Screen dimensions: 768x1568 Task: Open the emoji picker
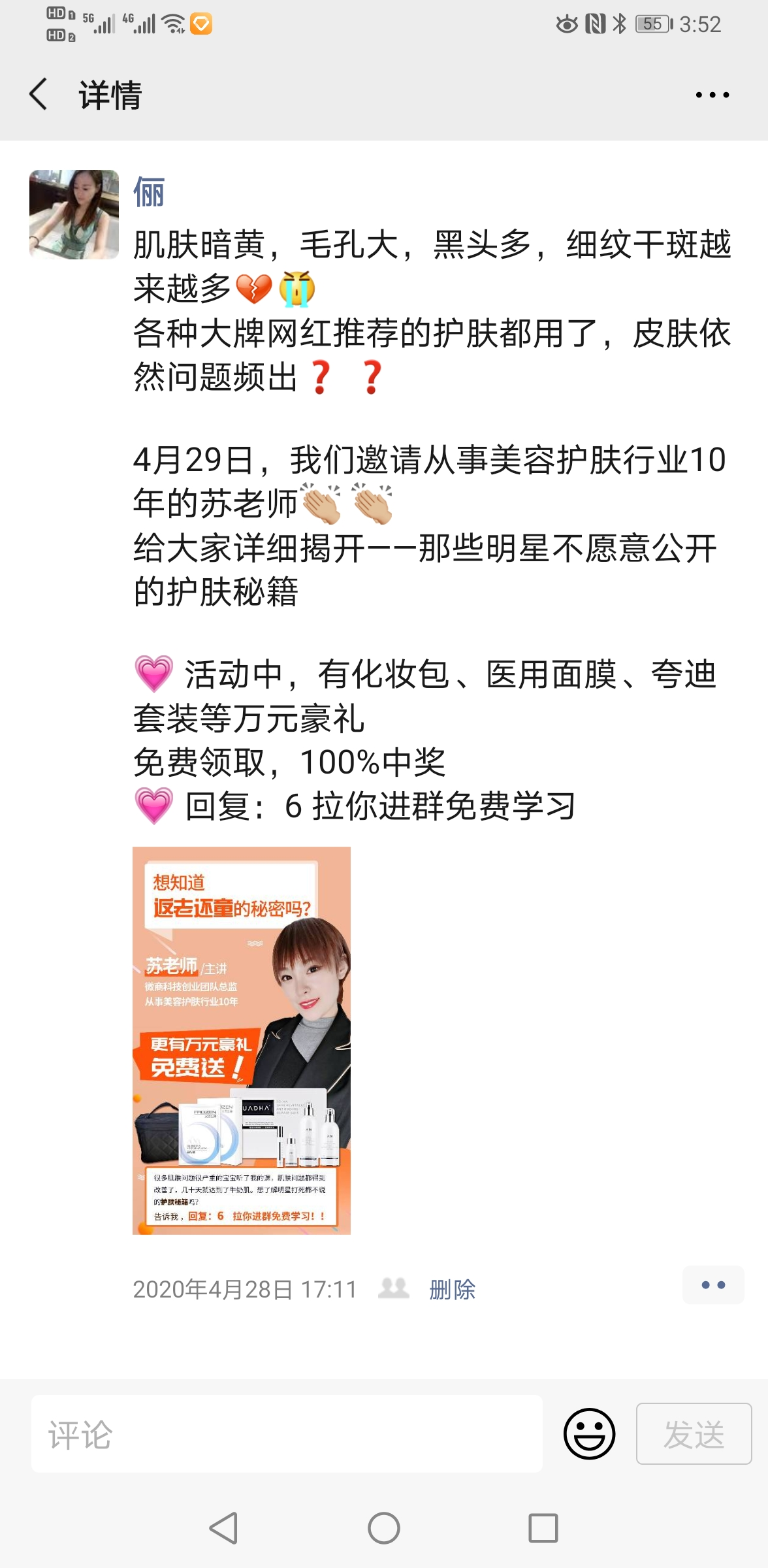pos(589,1434)
